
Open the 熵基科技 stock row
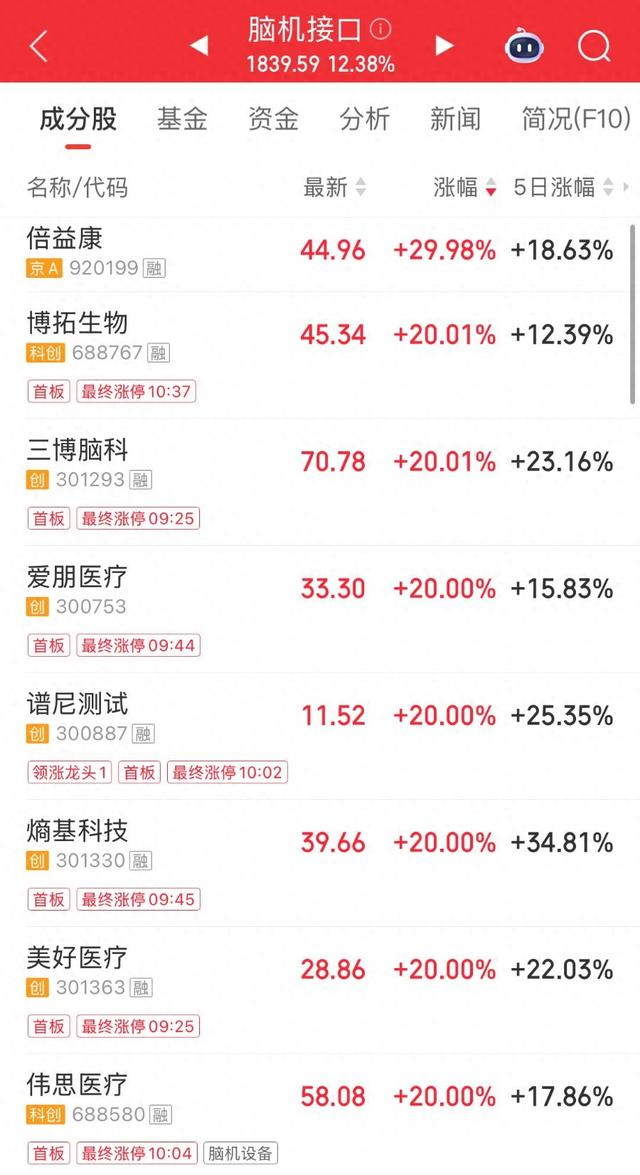tap(78, 831)
